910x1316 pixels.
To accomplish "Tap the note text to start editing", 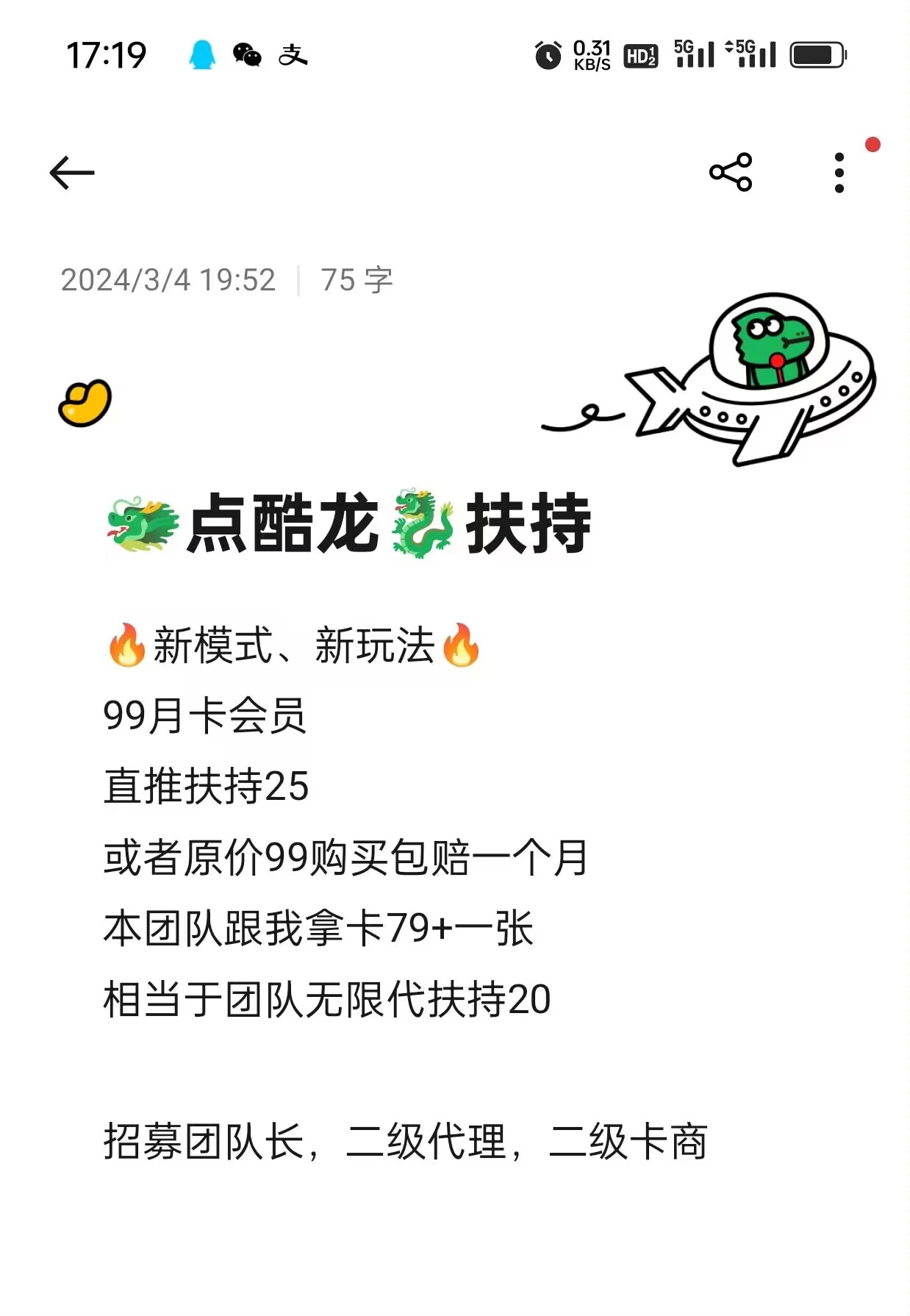I will pyautogui.click(x=345, y=857).
